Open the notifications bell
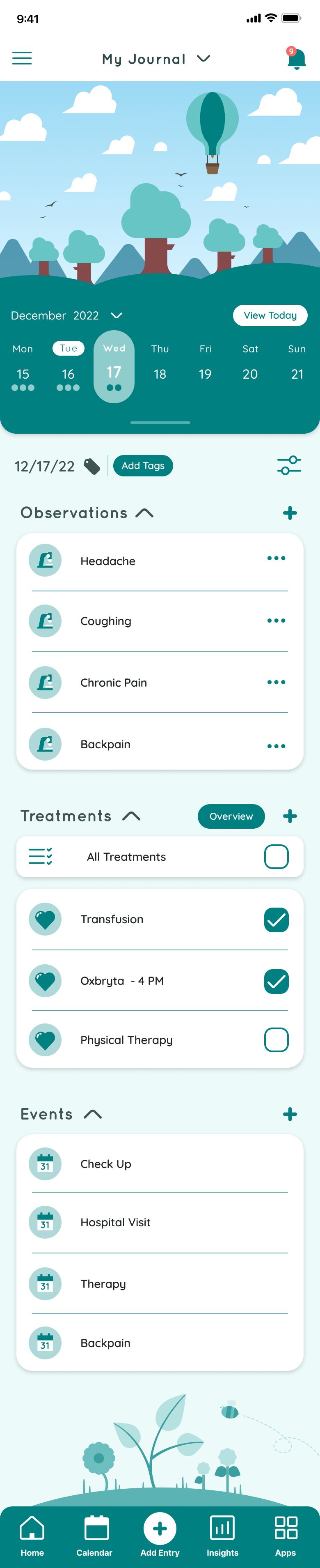 pos(296,58)
